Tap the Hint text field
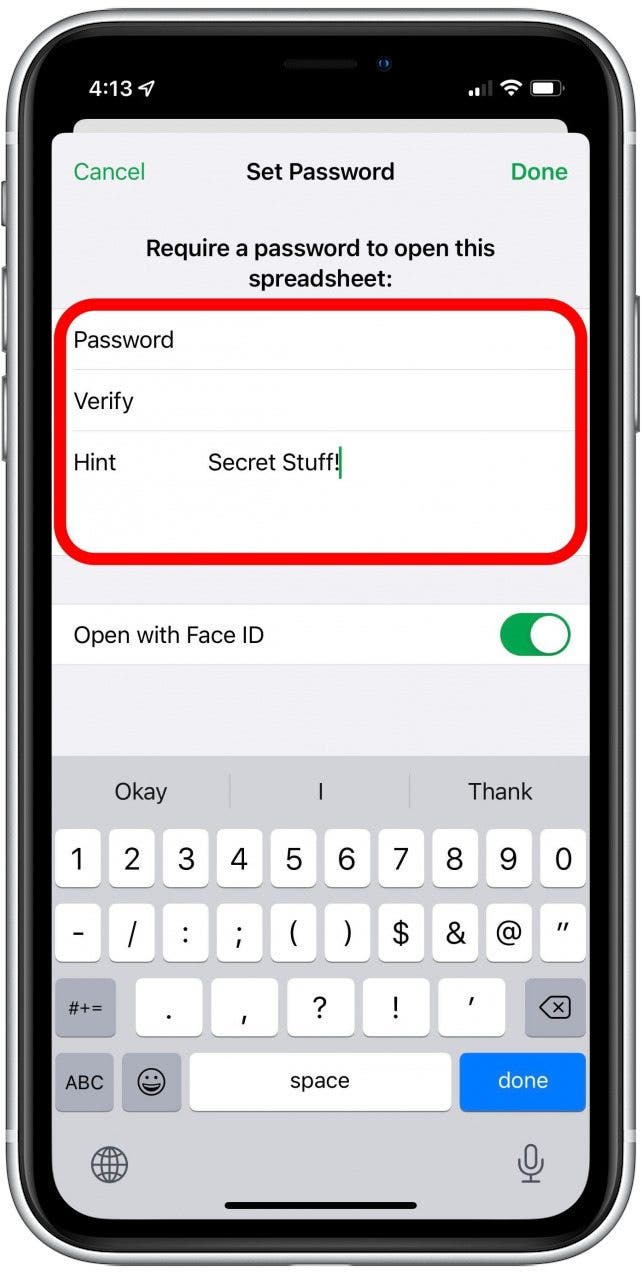This screenshot has width=642, height=1274. [x=390, y=463]
